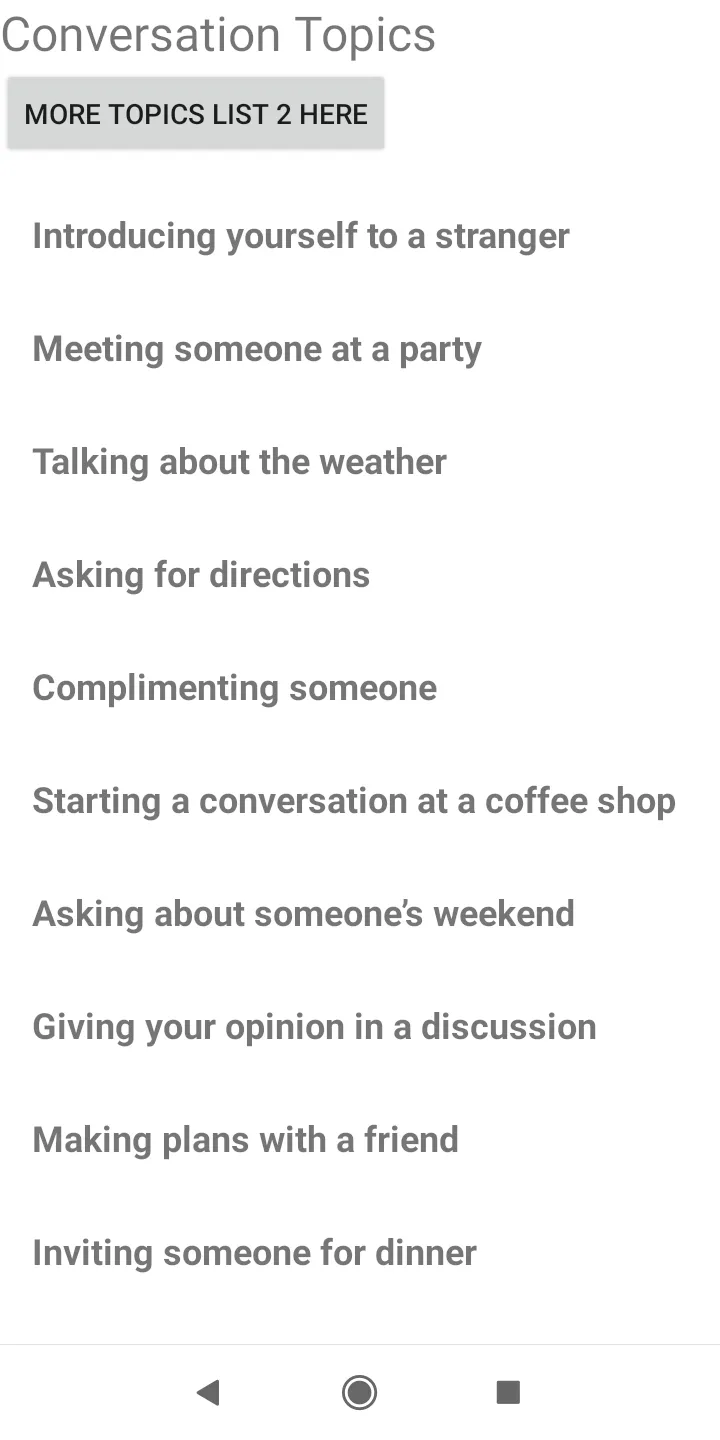Image resolution: width=720 pixels, height=1440 pixels.
Task: View 'Giving your opinion in a discussion'
Action: (x=315, y=1028)
